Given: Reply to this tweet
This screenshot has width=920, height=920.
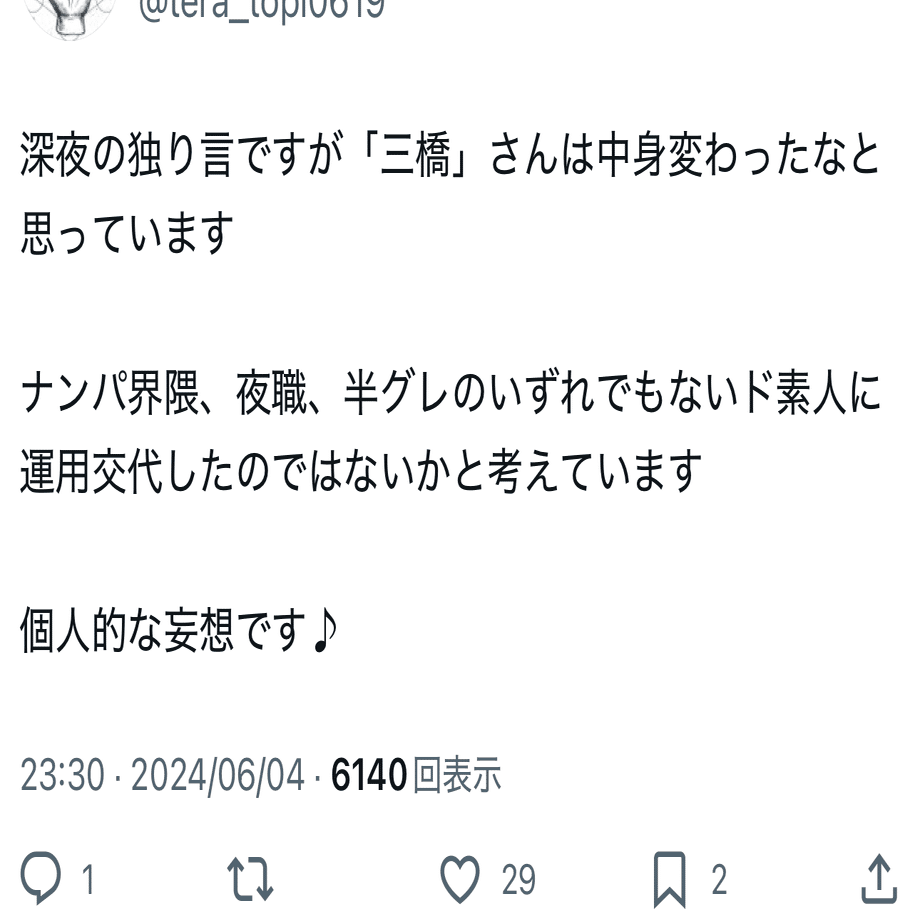Looking at the screenshot, I should tap(43, 880).
